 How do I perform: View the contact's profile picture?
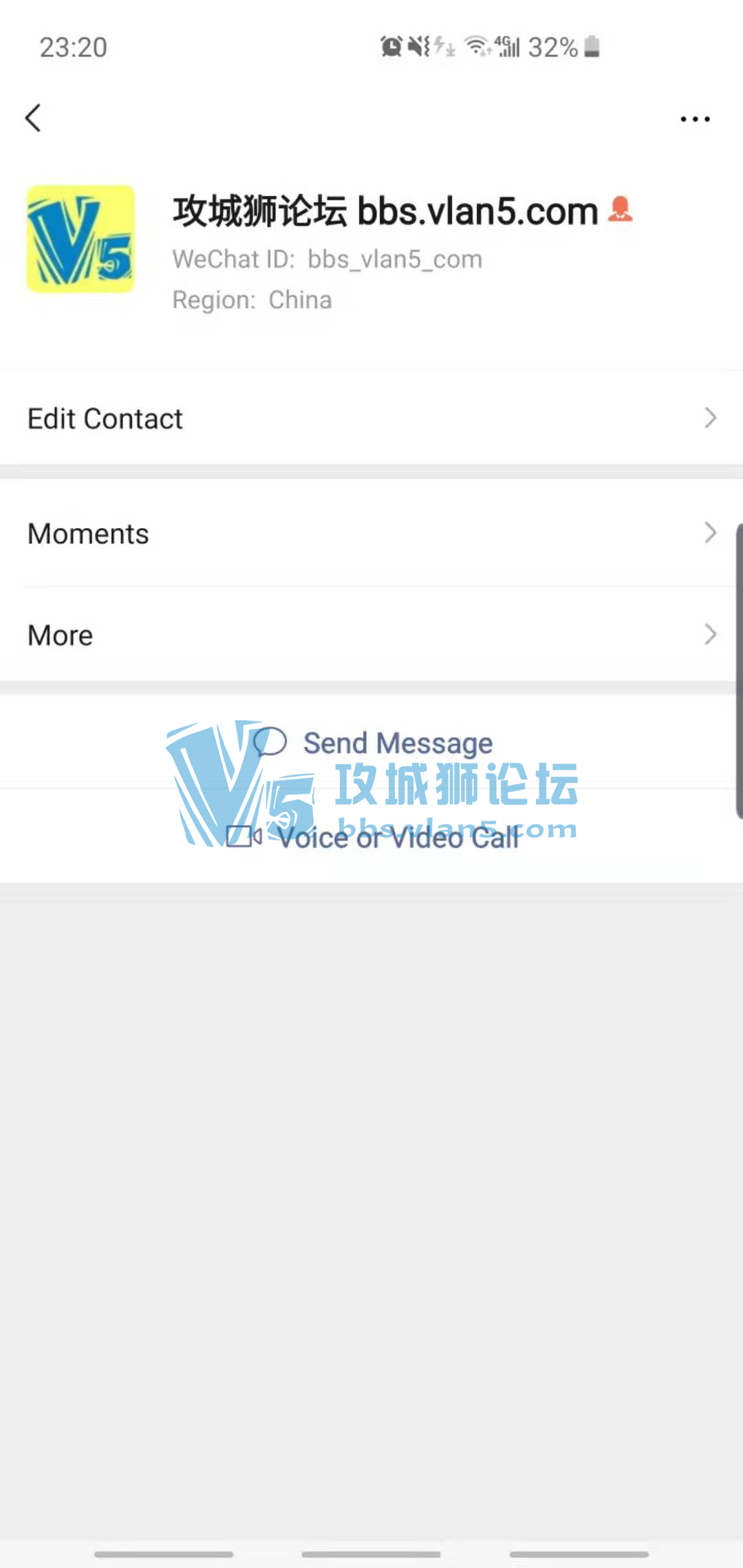pyautogui.click(x=80, y=239)
